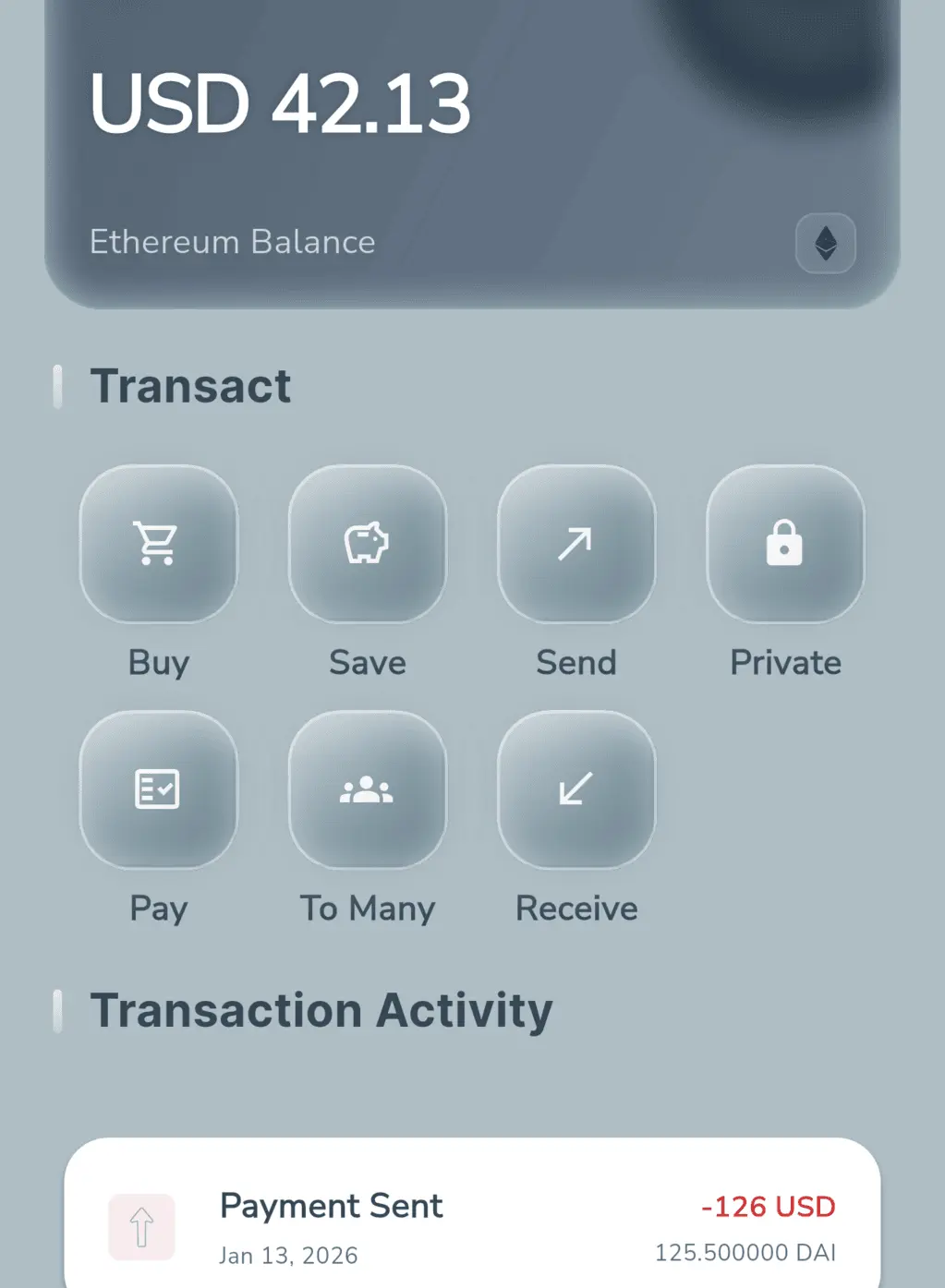Tap Receive to get funds
This screenshot has width=945, height=1288.
pyautogui.click(x=575, y=789)
